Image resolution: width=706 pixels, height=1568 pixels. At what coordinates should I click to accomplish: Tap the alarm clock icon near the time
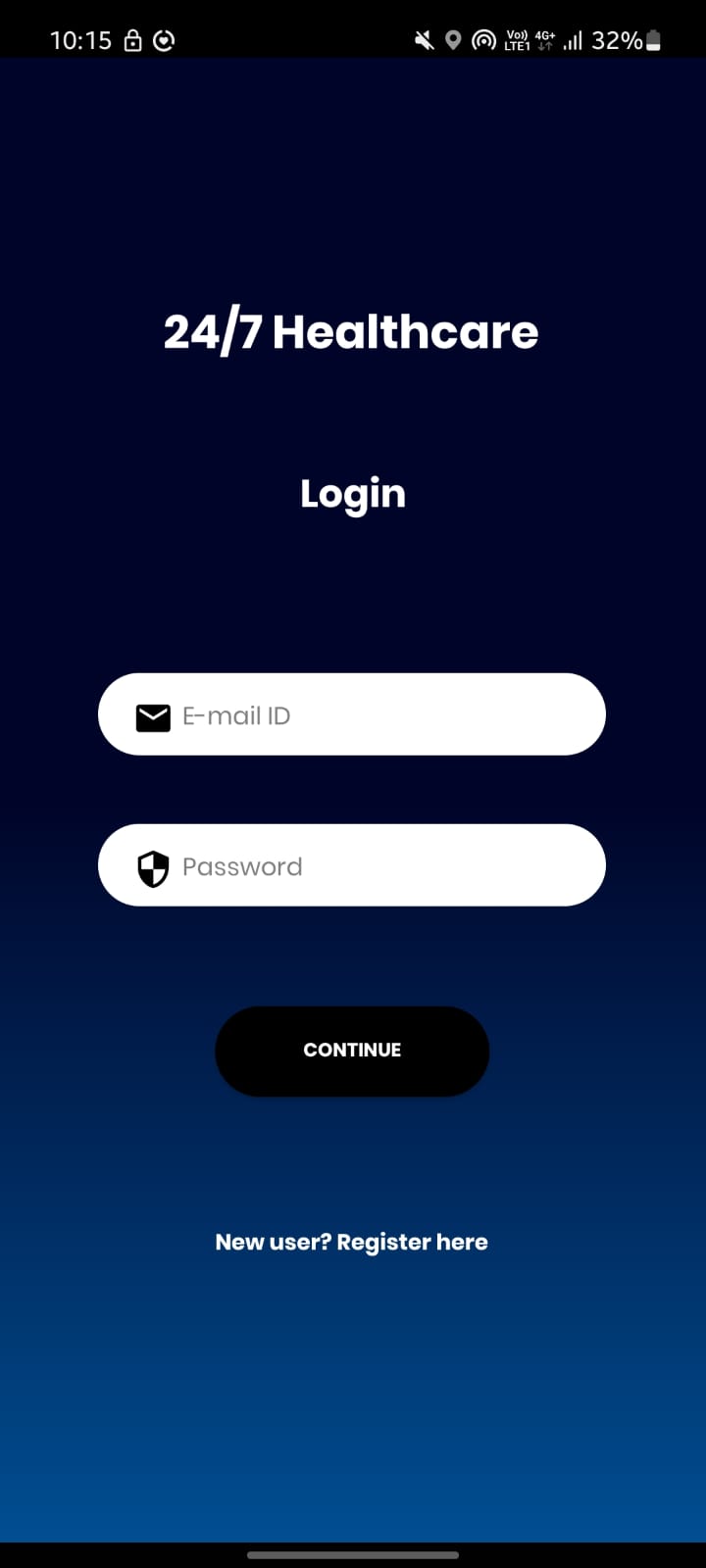pyautogui.click(x=164, y=40)
